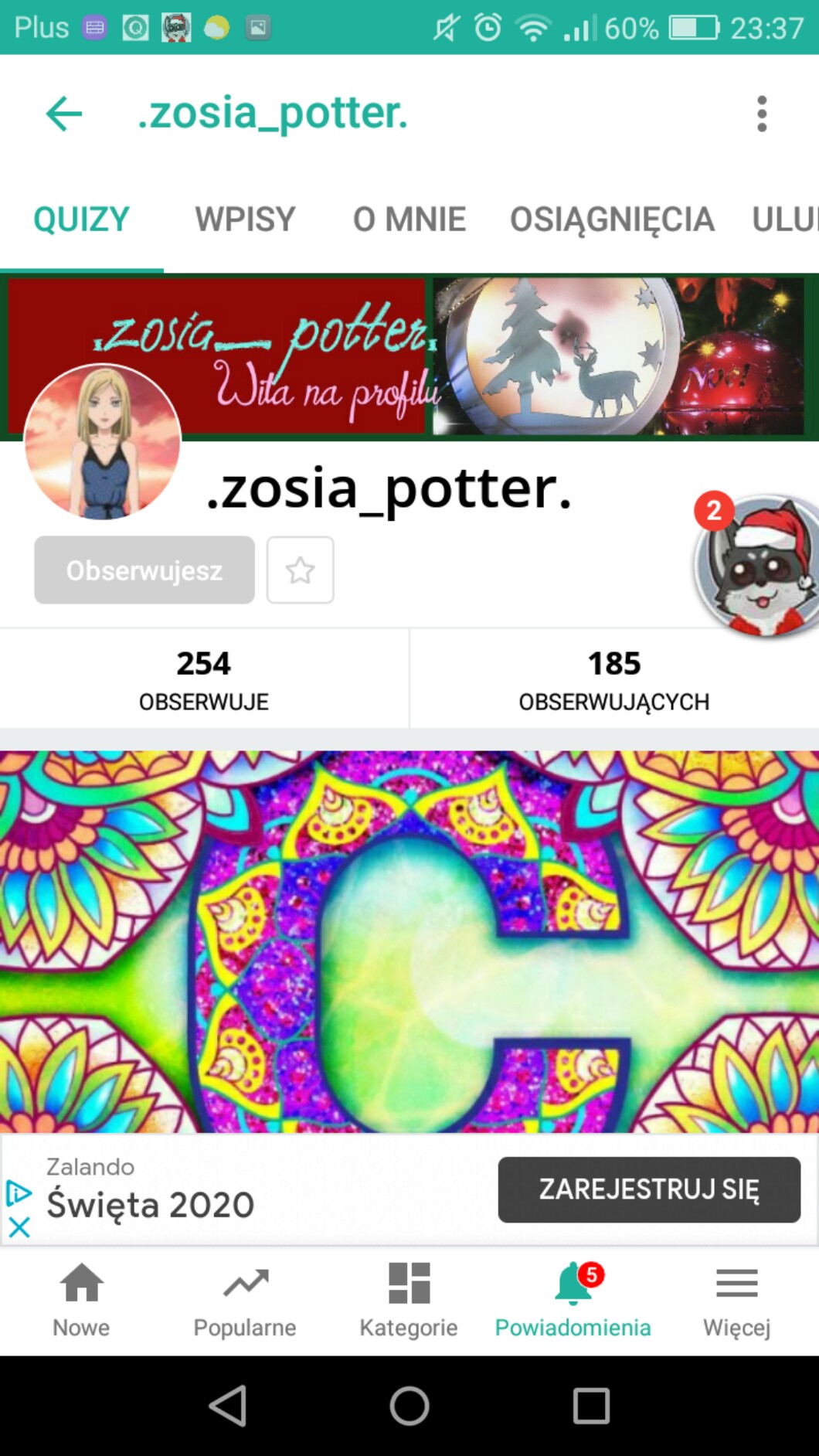This screenshot has width=819, height=1456.
Task: Open the Popularne section
Action: [x=245, y=1300]
